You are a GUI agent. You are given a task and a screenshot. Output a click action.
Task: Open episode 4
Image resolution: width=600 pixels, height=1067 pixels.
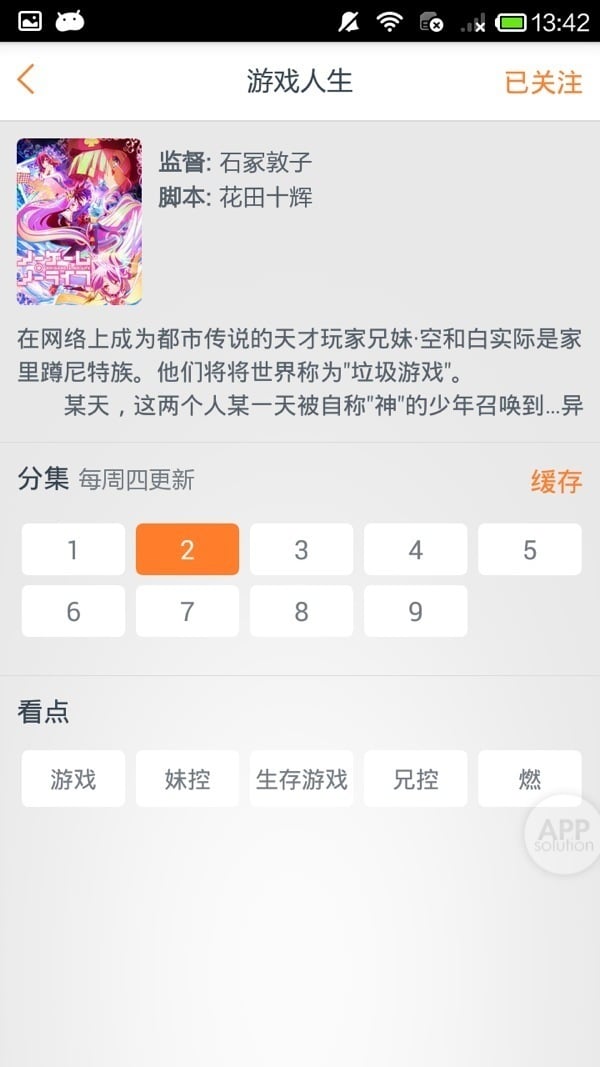tap(415, 549)
